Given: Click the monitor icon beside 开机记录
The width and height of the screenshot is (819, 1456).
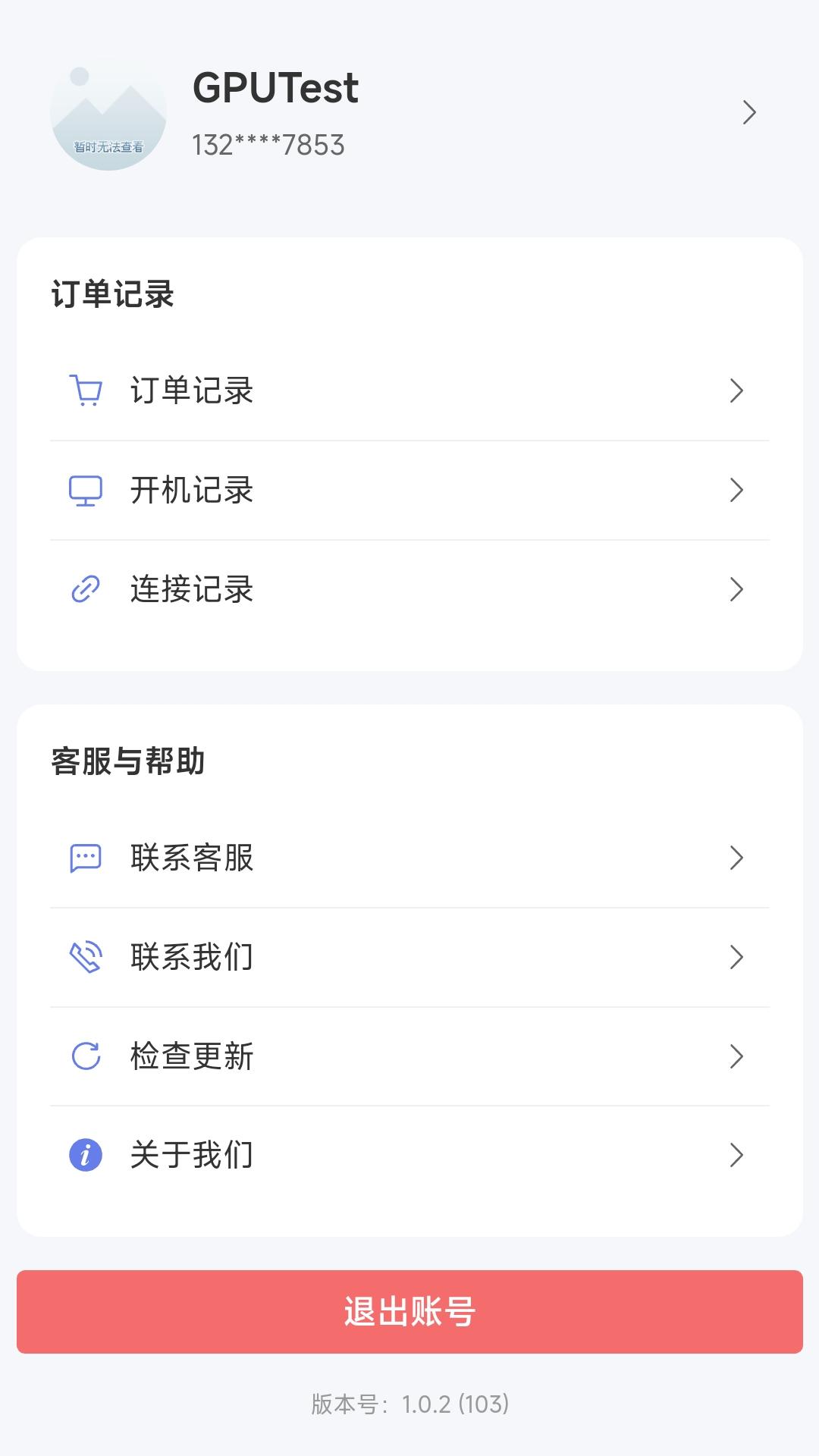Looking at the screenshot, I should [x=86, y=491].
